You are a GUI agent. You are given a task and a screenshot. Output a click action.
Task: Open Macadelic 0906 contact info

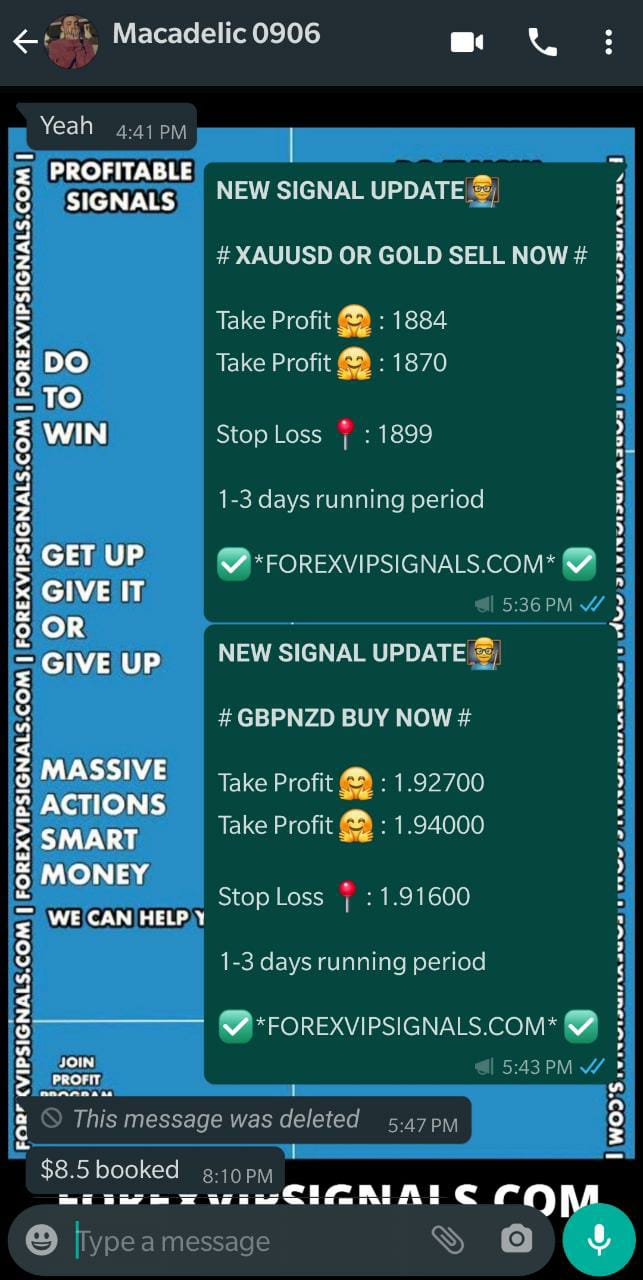tap(216, 34)
